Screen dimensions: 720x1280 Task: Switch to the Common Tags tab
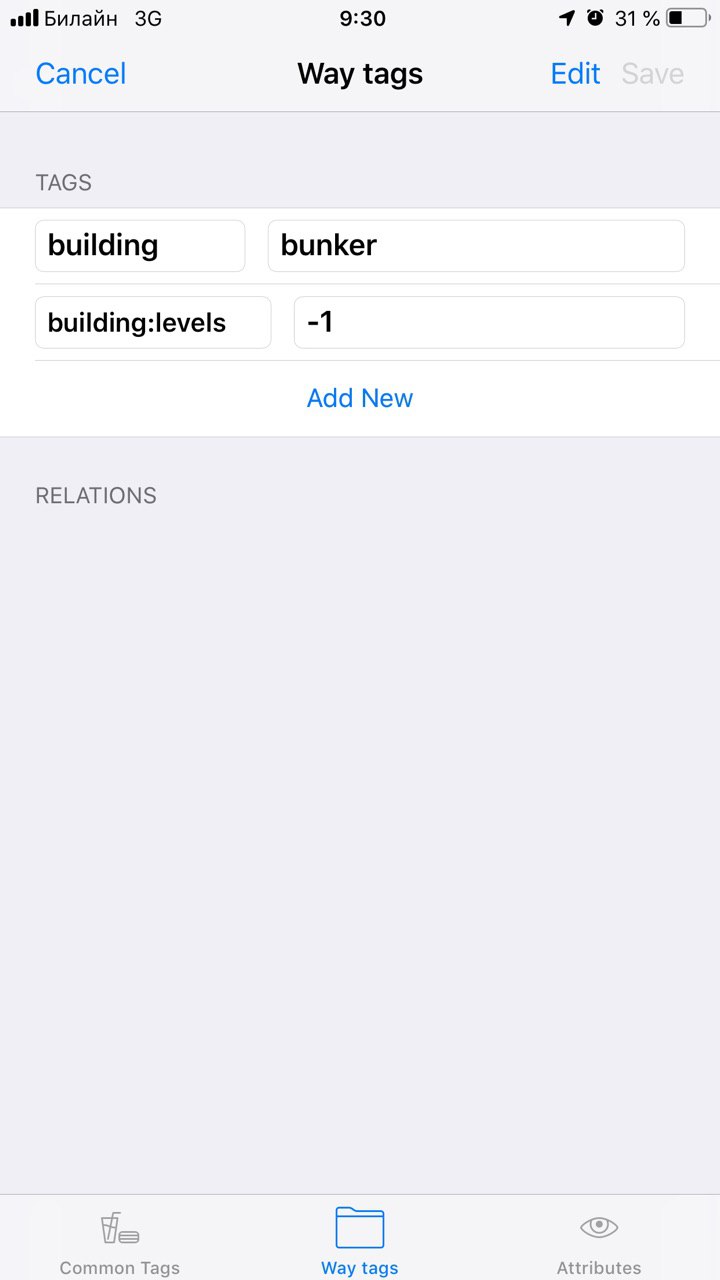click(120, 1240)
